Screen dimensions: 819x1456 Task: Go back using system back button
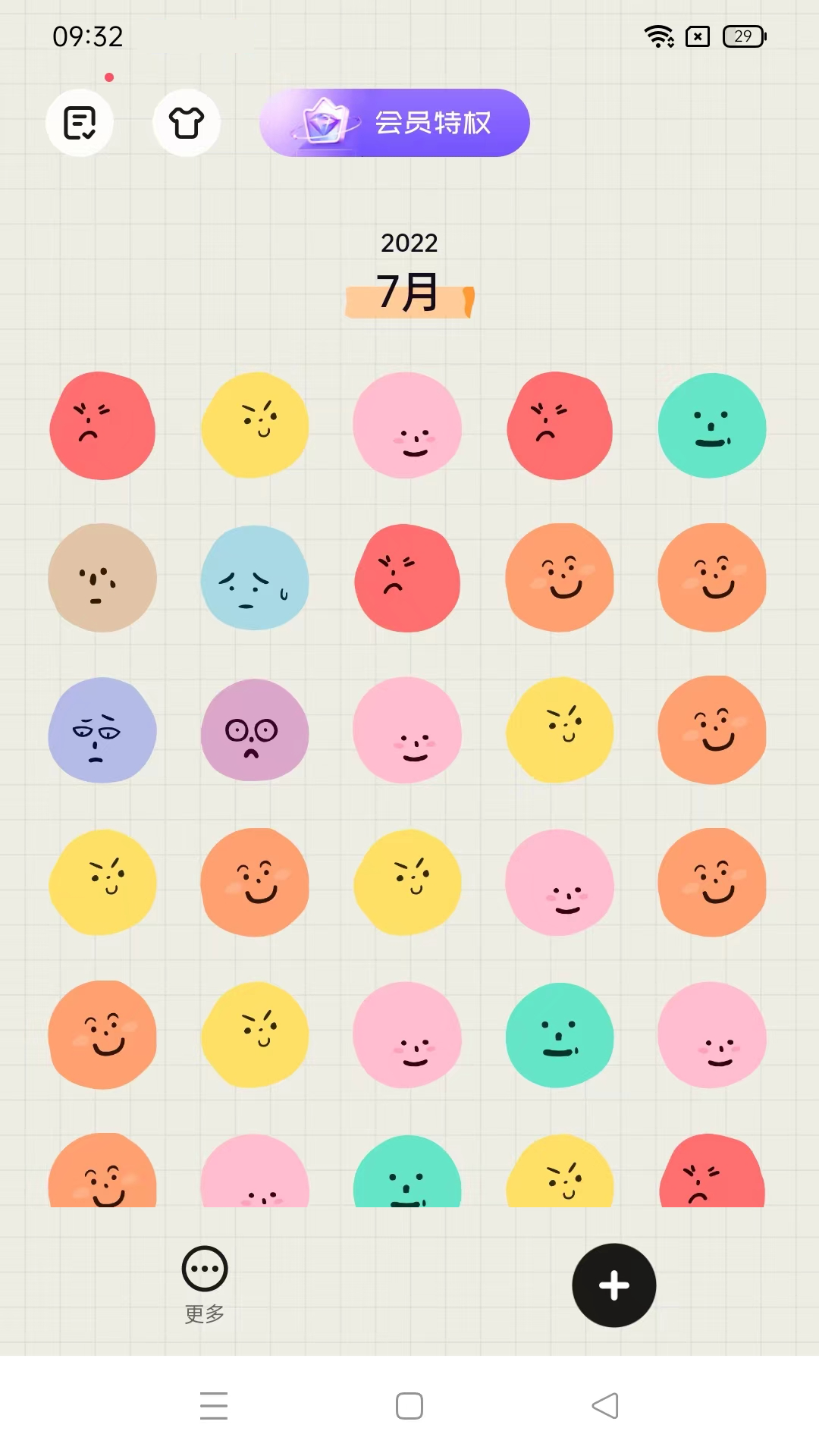point(605,1405)
